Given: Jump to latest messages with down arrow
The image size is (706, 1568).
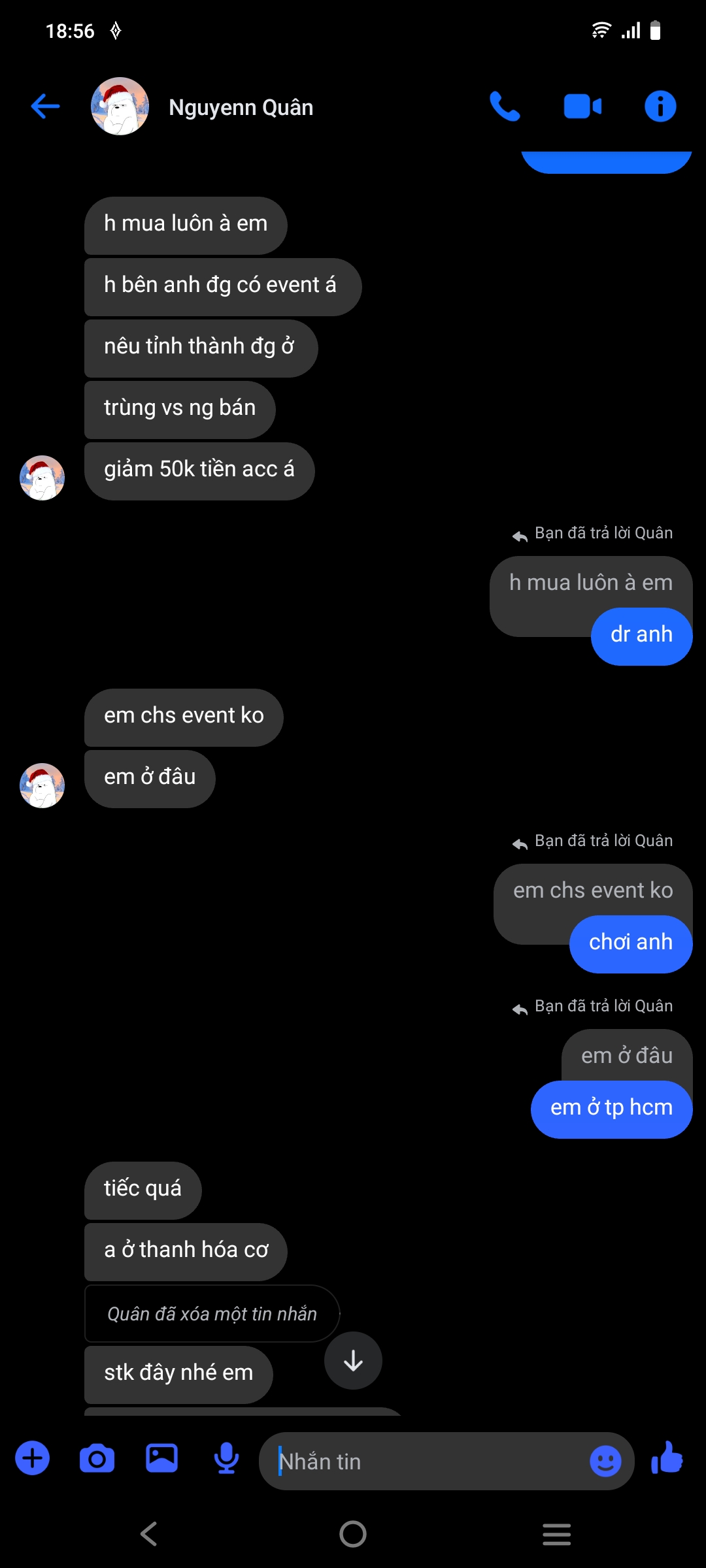Looking at the screenshot, I should pyautogui.click(x=353, y=1361).
